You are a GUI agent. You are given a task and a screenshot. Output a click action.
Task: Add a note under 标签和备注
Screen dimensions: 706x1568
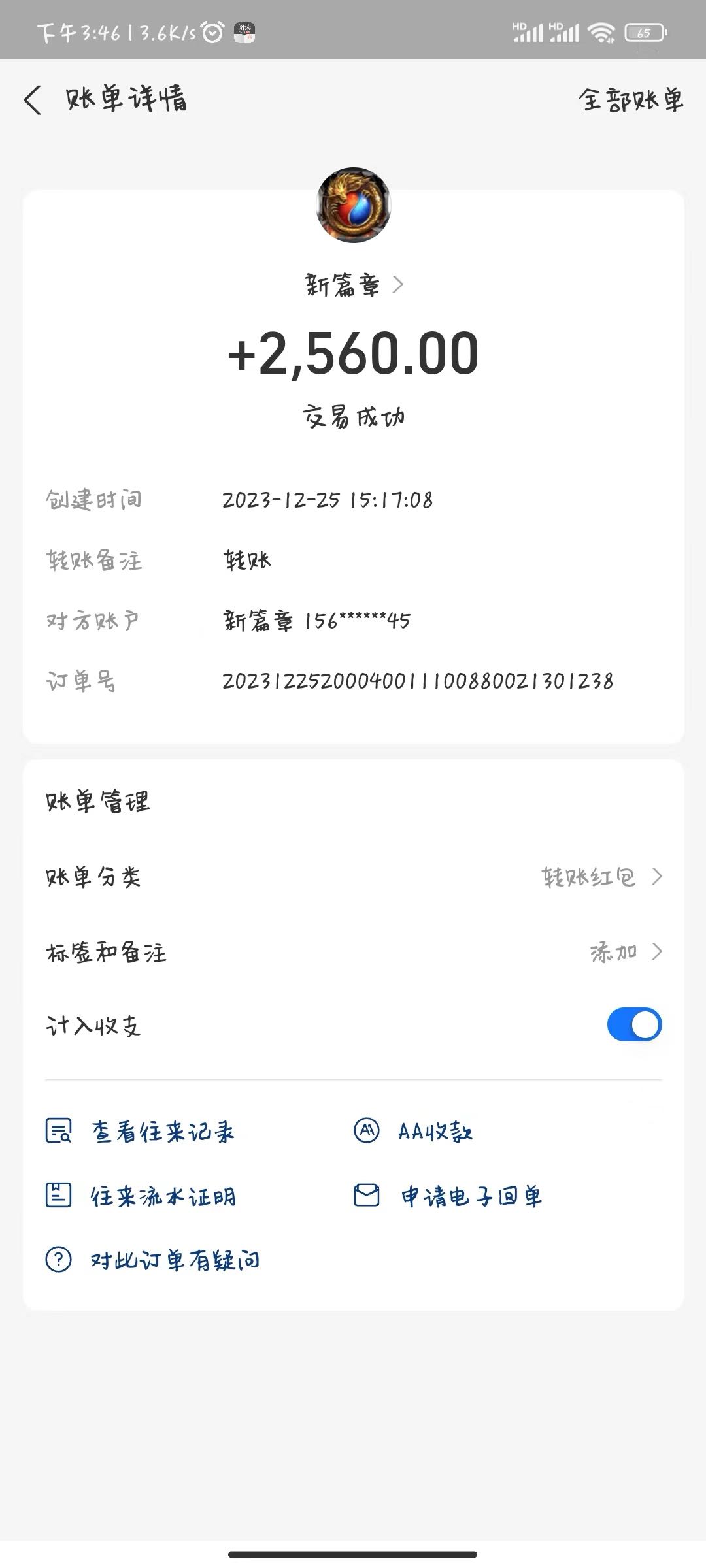point(625,952)
